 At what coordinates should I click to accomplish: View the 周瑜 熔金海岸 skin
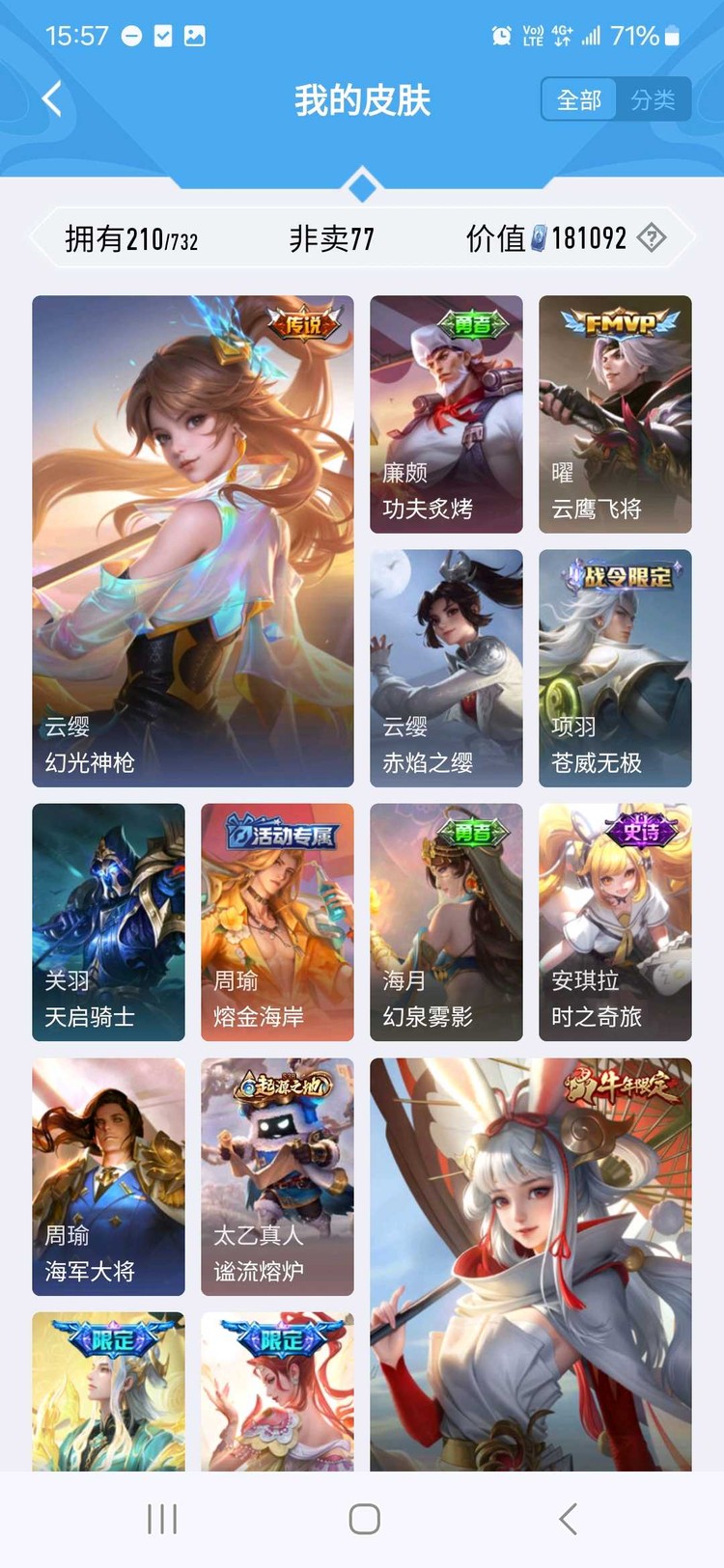277,922
